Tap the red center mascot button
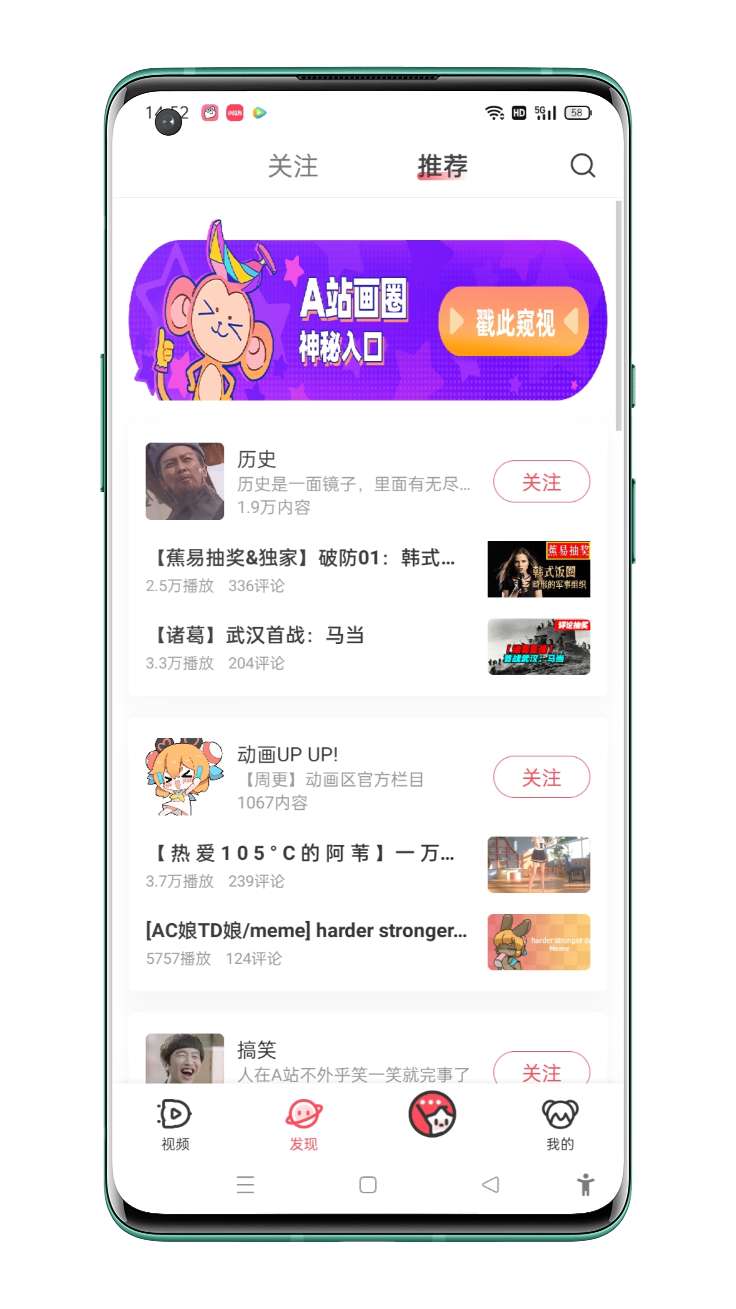736x1309 pixels. coord(432,1115)
